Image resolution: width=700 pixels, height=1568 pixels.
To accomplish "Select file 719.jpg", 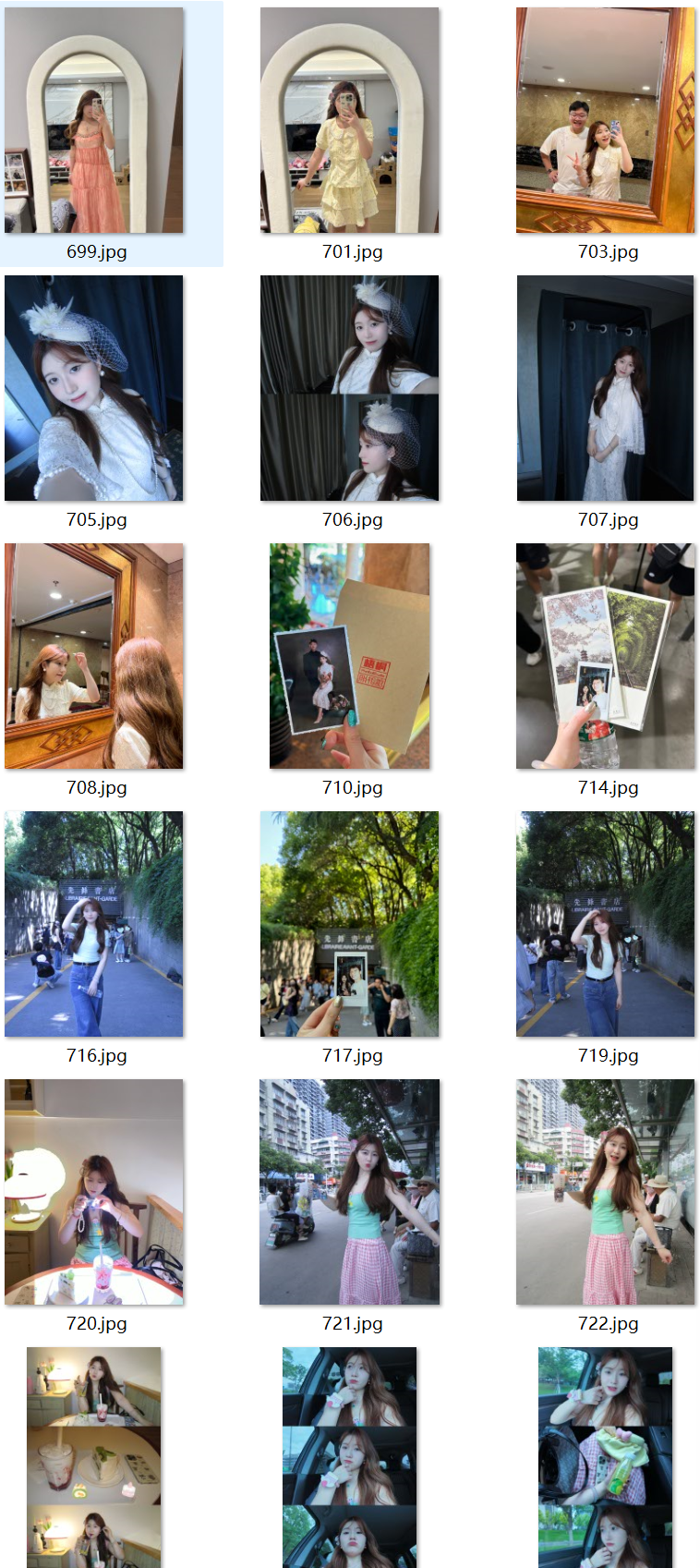I will 605,924.
